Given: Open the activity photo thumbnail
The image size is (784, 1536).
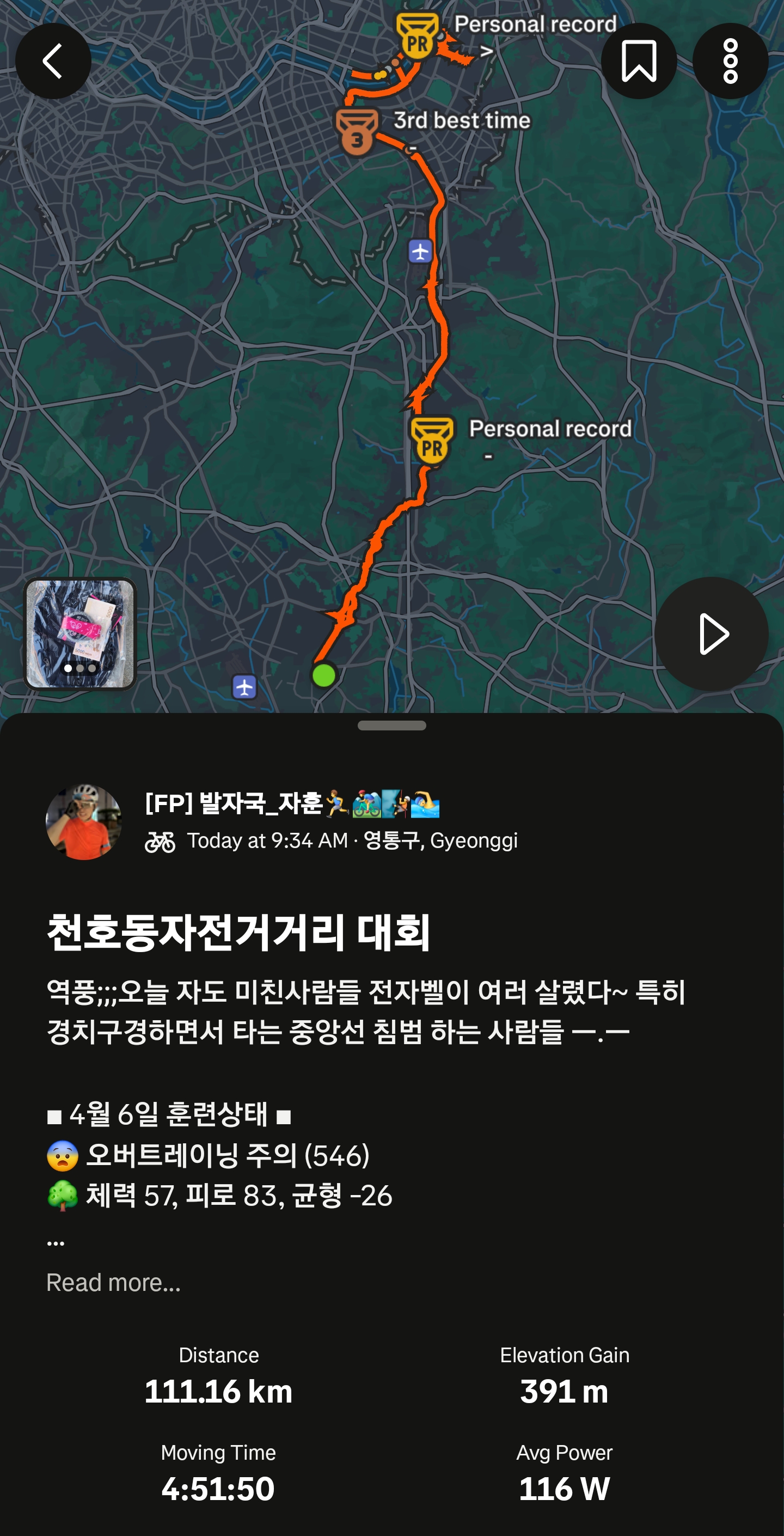Looking at the screenshot, I should (x=80, y=633).
